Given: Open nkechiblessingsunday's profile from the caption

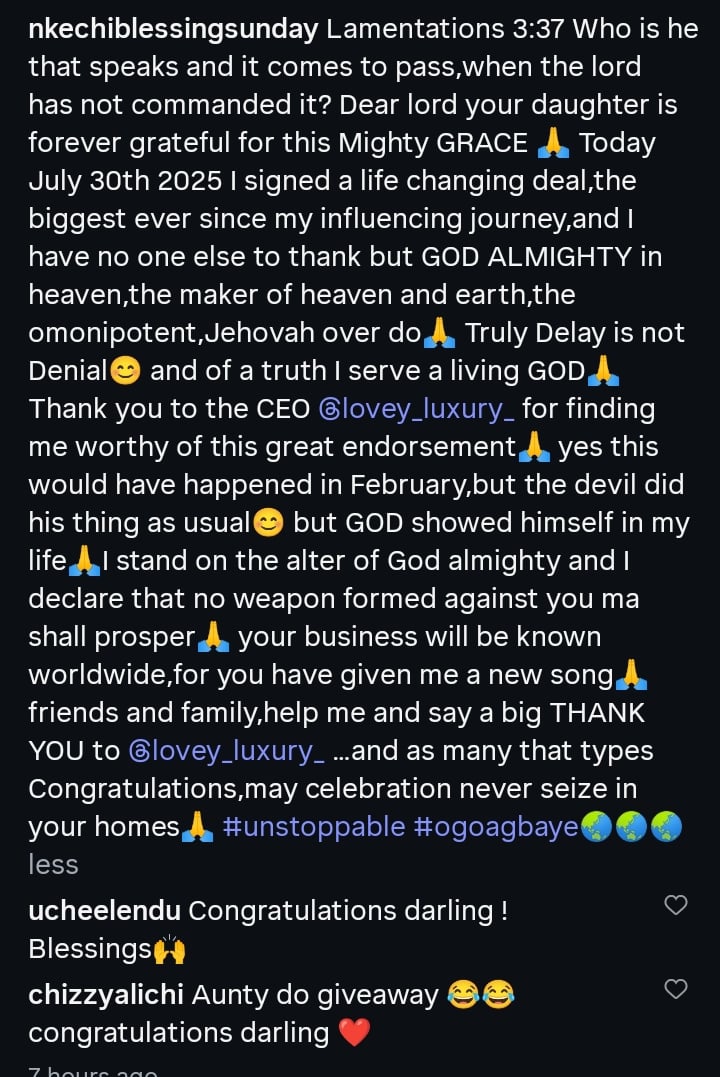Looking at the screenshot, I should click(x=172, y=30).
